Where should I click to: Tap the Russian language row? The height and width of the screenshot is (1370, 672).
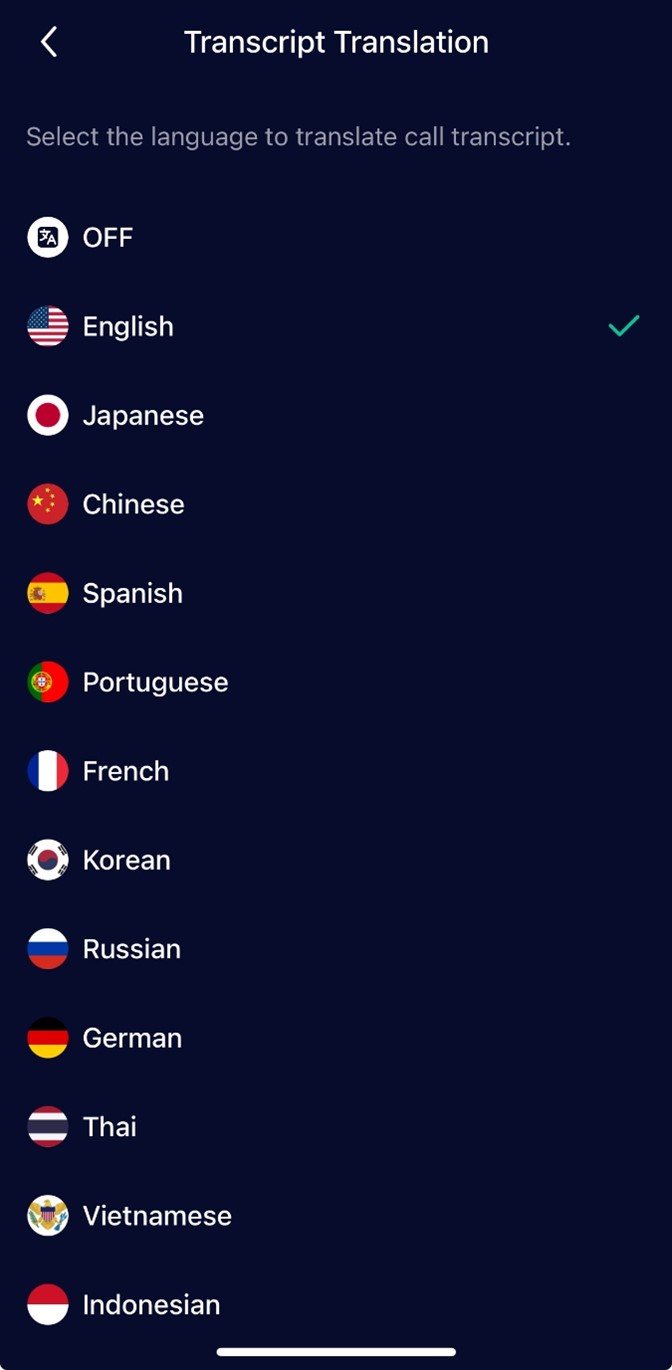click(131, 950)
